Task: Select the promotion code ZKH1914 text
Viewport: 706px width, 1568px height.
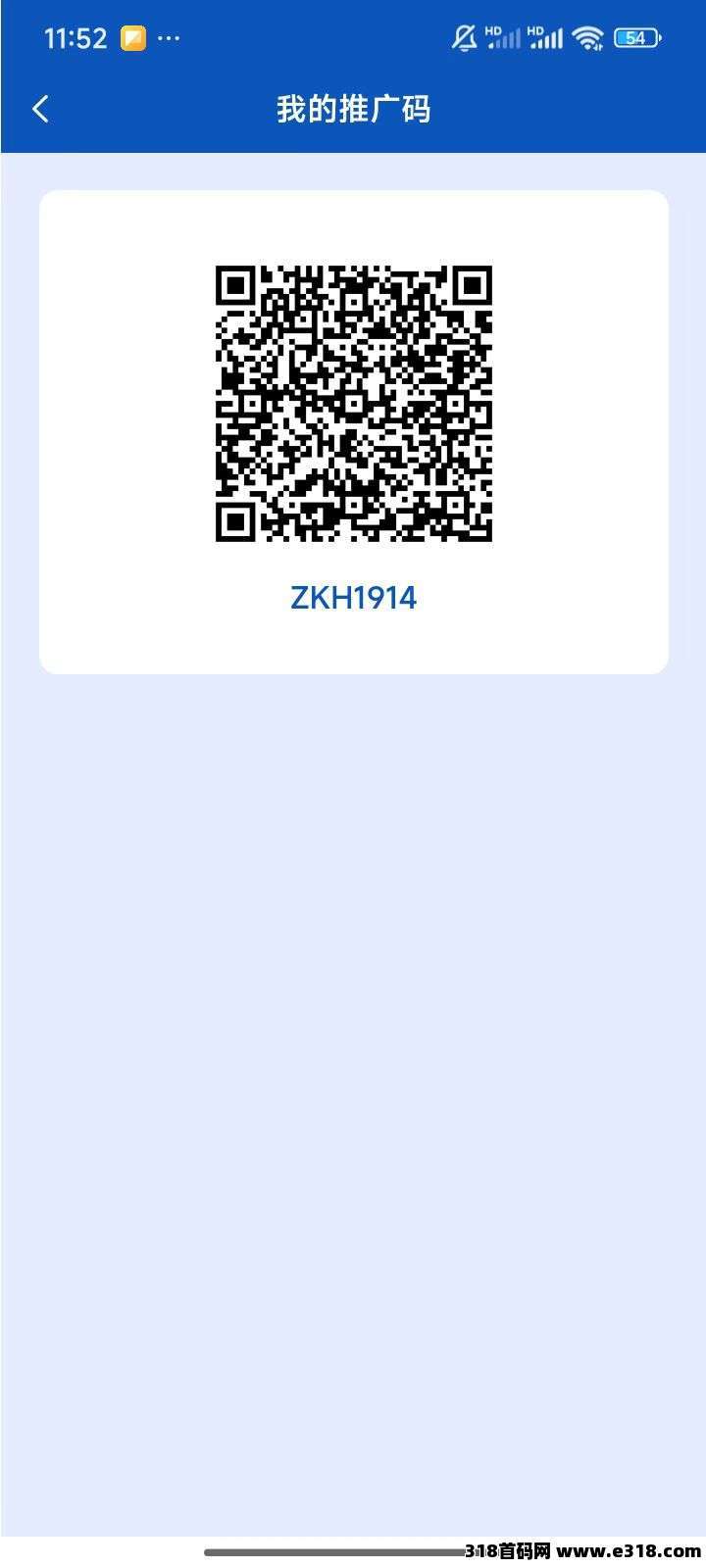Action: 353,598
